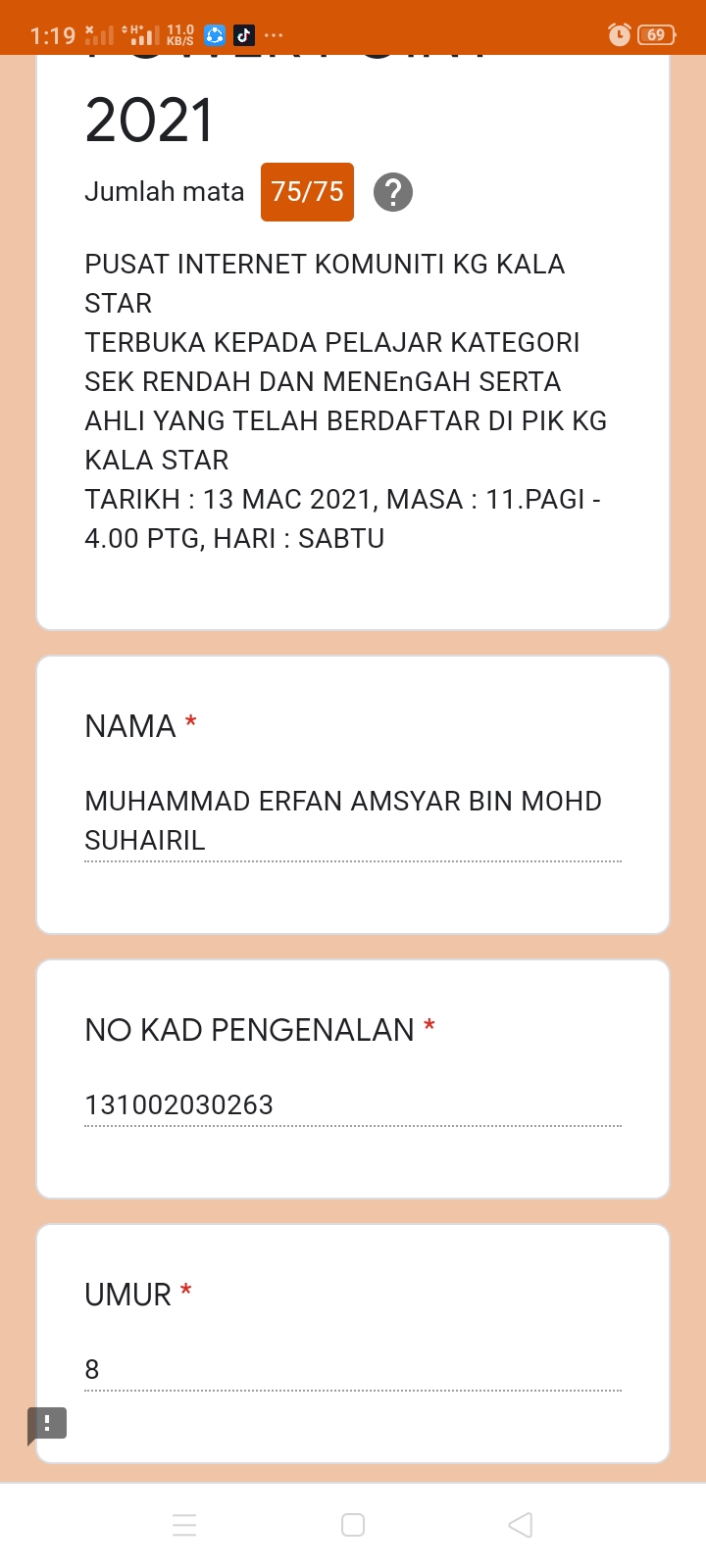Open the recent apps menu
Image resolution: width=706 pixels, height=1568 pixels.
coord(184,1525)
